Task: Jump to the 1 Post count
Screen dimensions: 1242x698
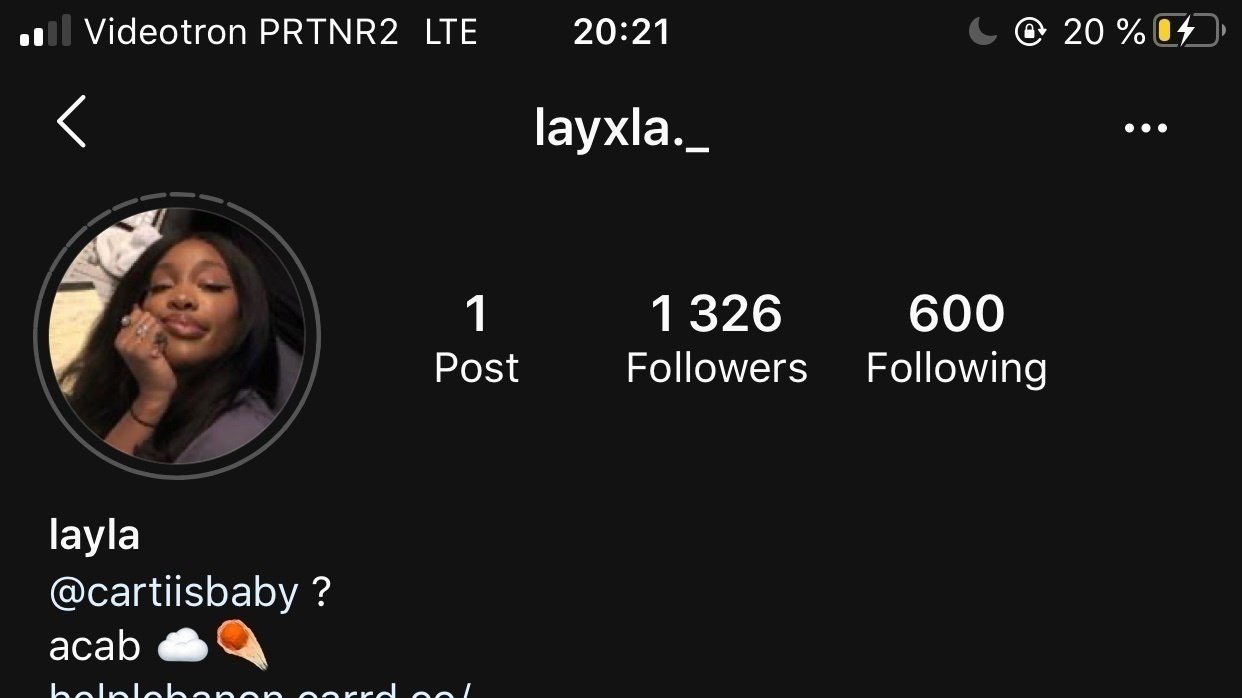Action: click(x=476, y=340)
